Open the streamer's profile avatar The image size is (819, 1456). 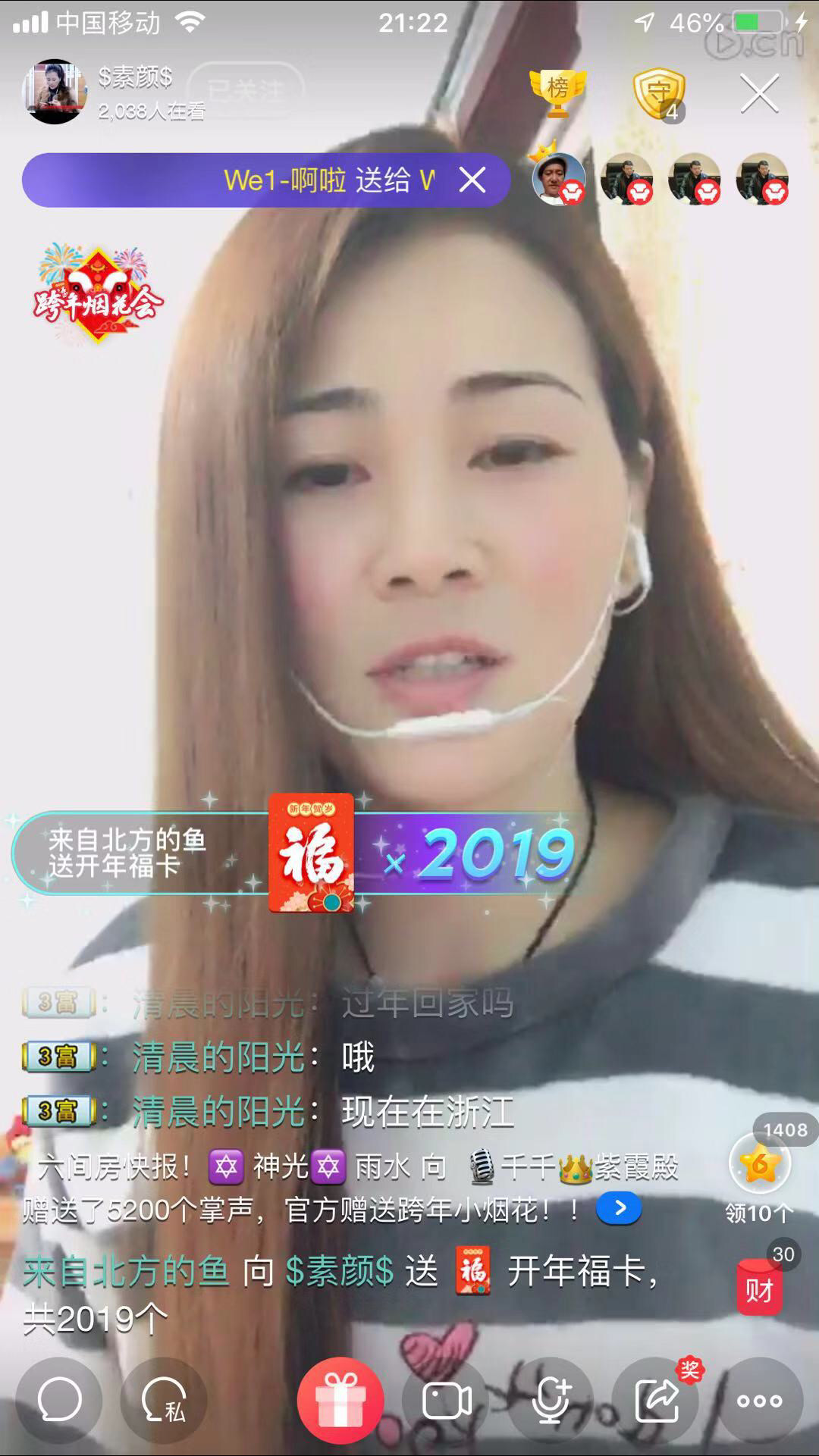(x=54, y=92)
